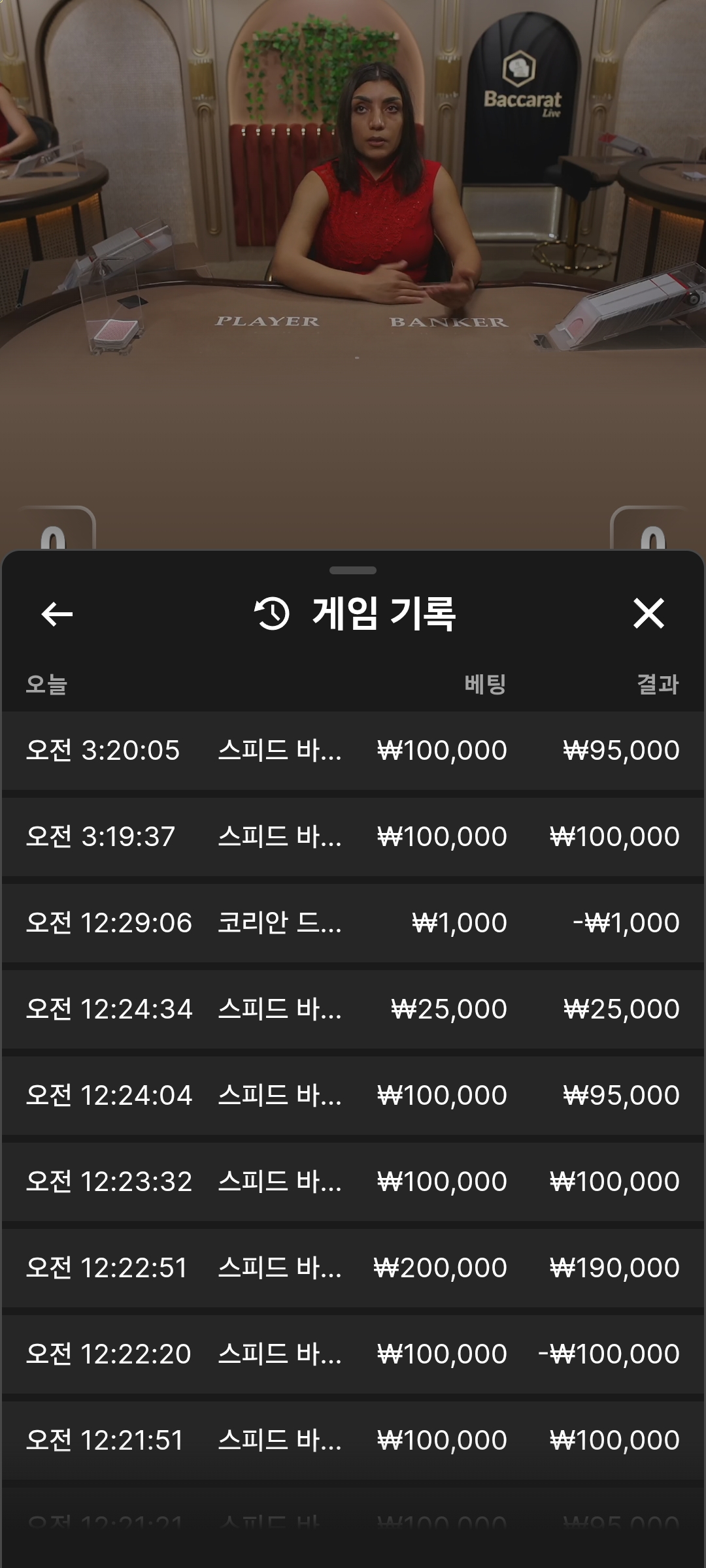Select the 오전 12:21:51 history row
706x1568 pixels.
(353, 1440)
